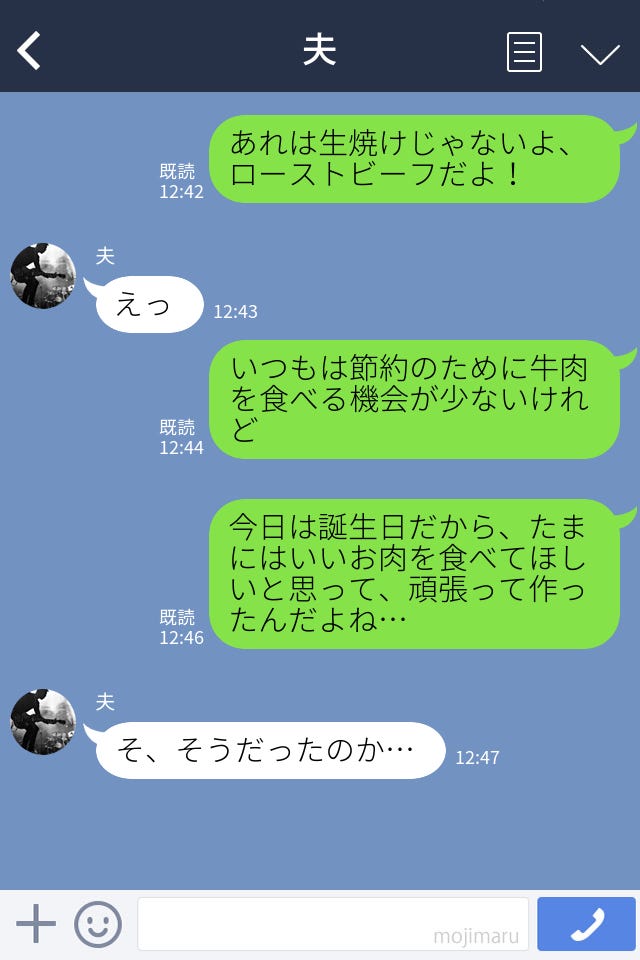
Task: Open the notes icon in the header
Action: tap(524, 52)
